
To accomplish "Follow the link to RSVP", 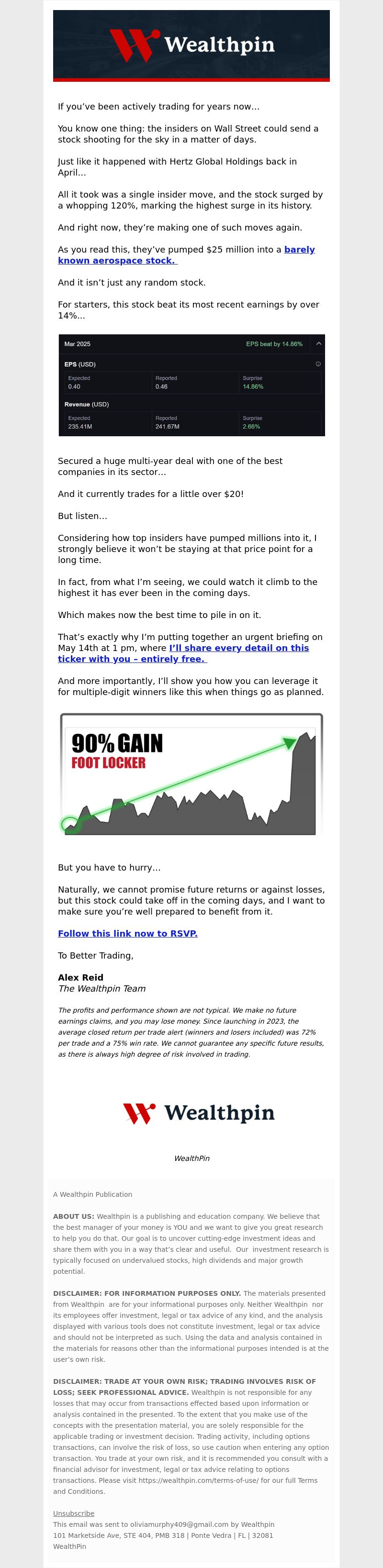I will [x=127, y=933].
